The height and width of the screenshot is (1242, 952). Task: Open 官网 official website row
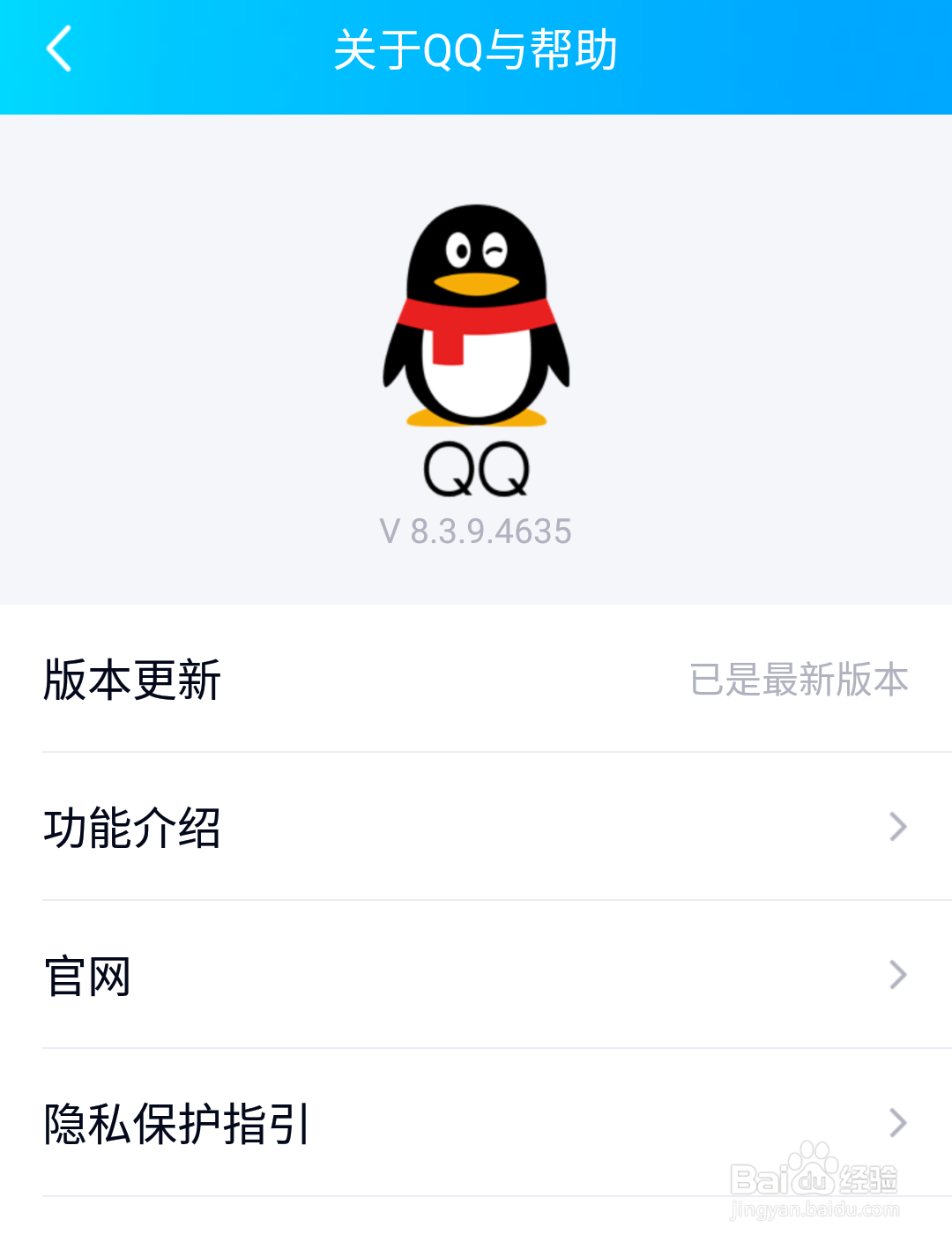[476, 975]
